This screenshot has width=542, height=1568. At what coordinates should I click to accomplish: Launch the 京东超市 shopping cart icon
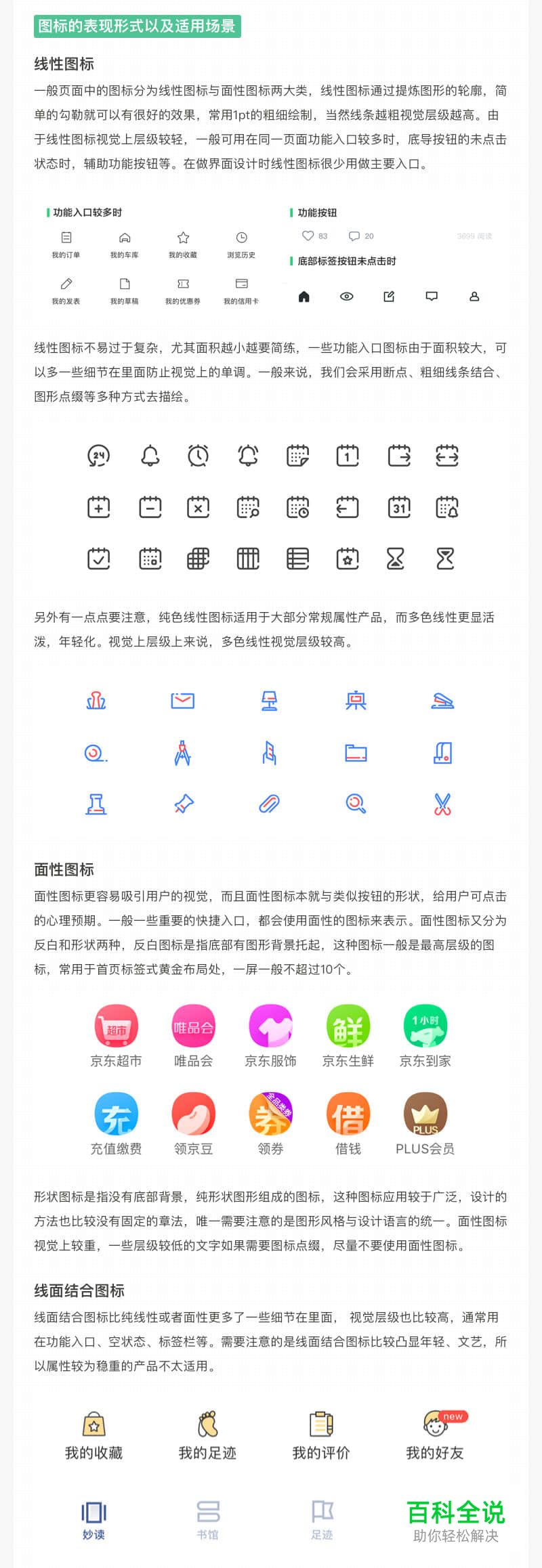pyautogui.click(x=117, y=1026)
